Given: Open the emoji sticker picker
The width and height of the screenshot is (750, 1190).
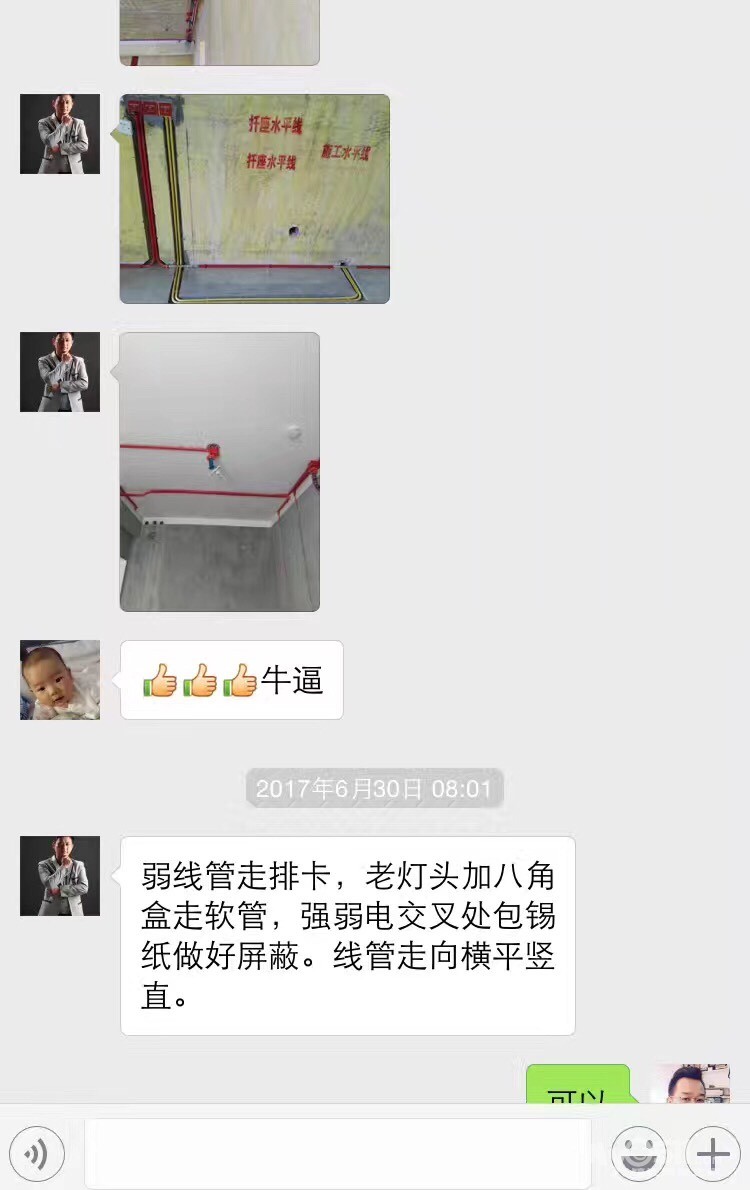Looking at the screenshot, I should [639, 1154].
